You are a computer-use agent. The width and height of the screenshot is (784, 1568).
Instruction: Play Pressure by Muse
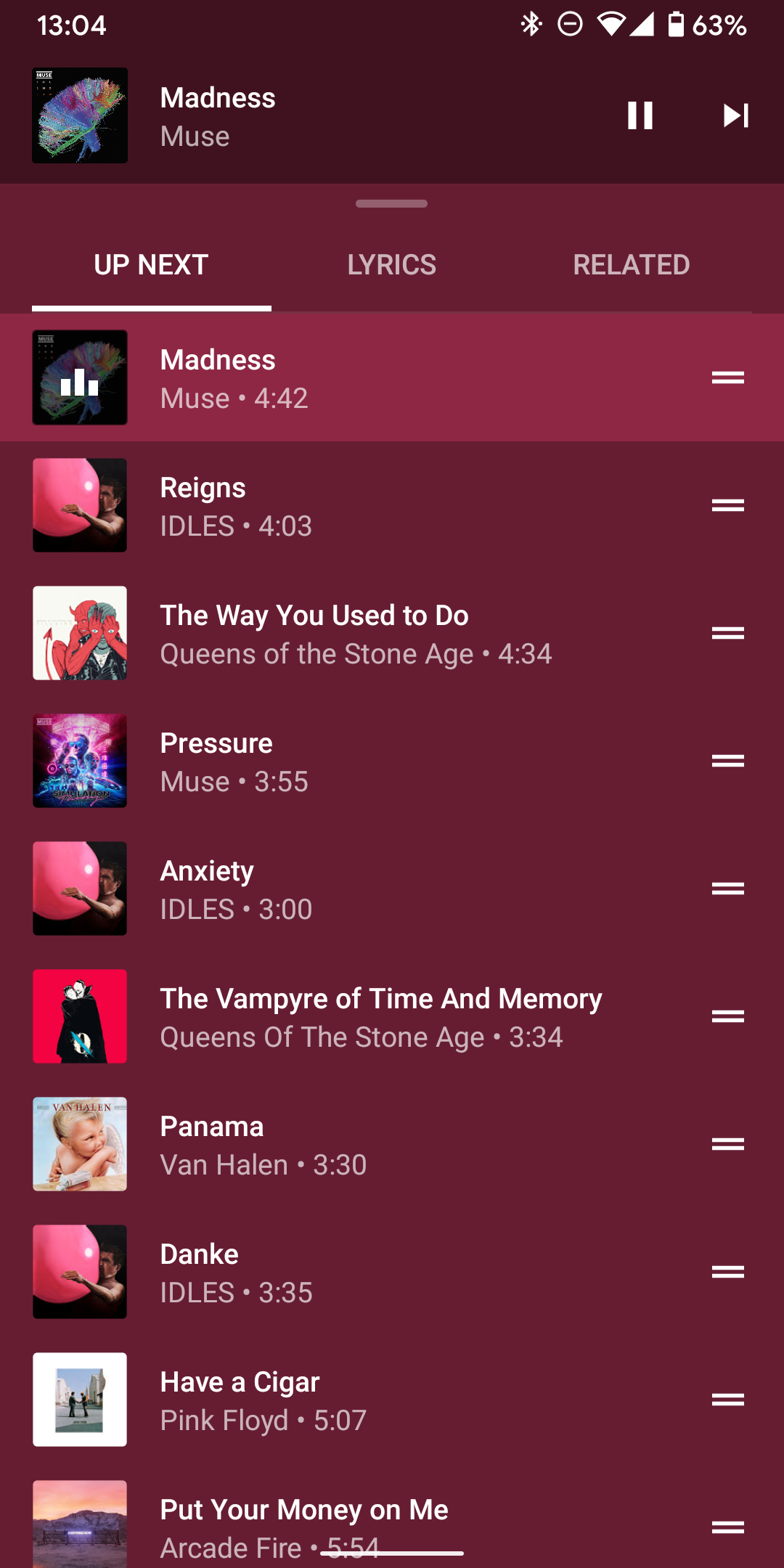363,761
